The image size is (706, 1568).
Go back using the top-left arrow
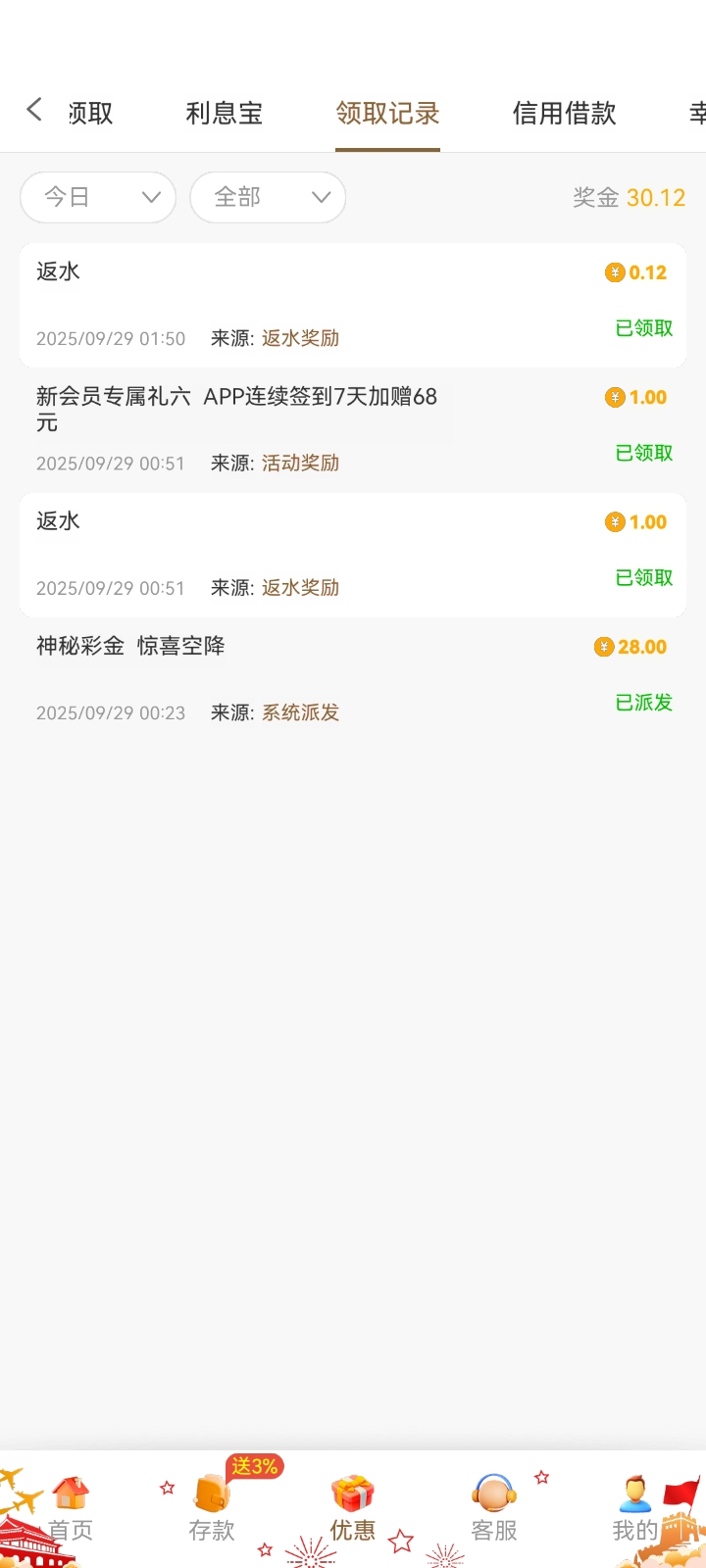click(x=34, y=110)
